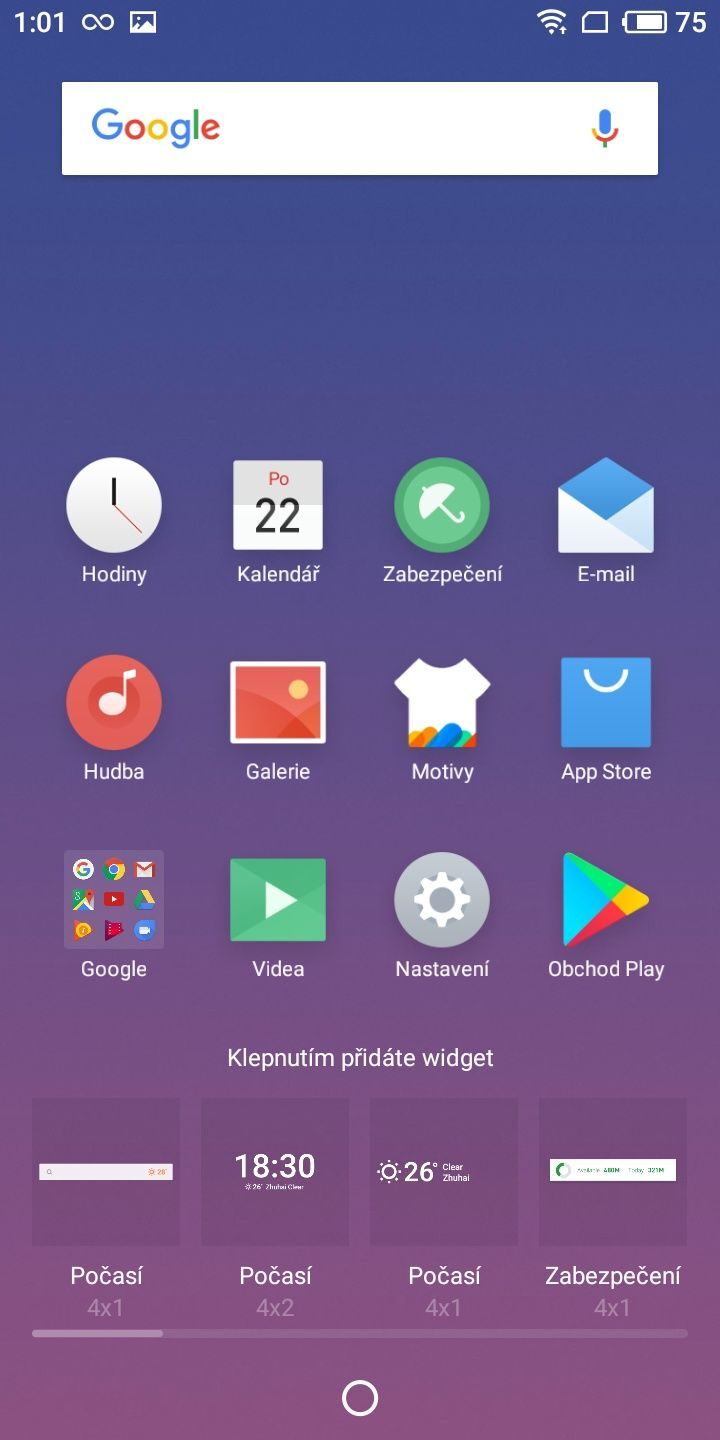Launch the Zabezpečení security app
The height and width of the screenshot is (1440, 720).
tap(441, 505)
